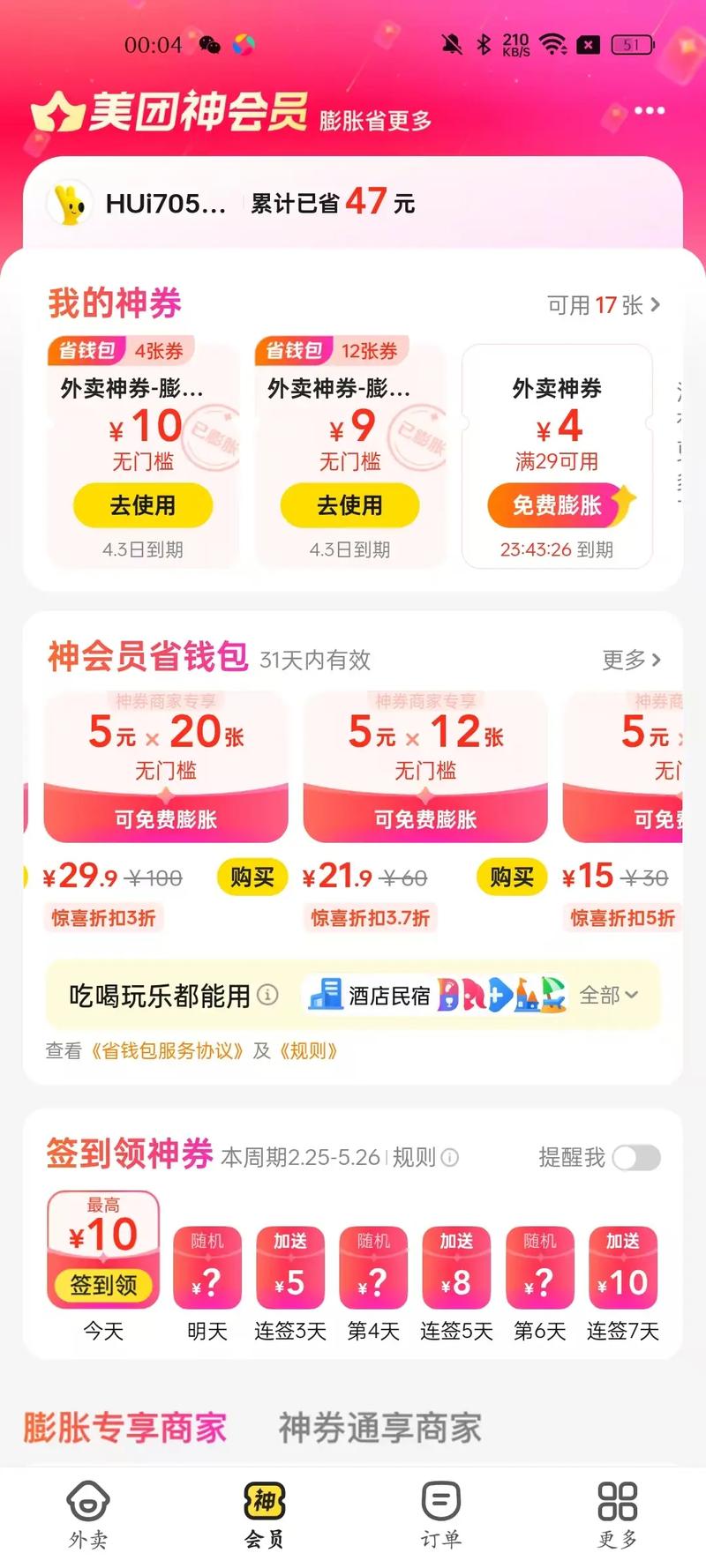
Task: Expand the 全部 dropdown
Action: coord(608,996)
